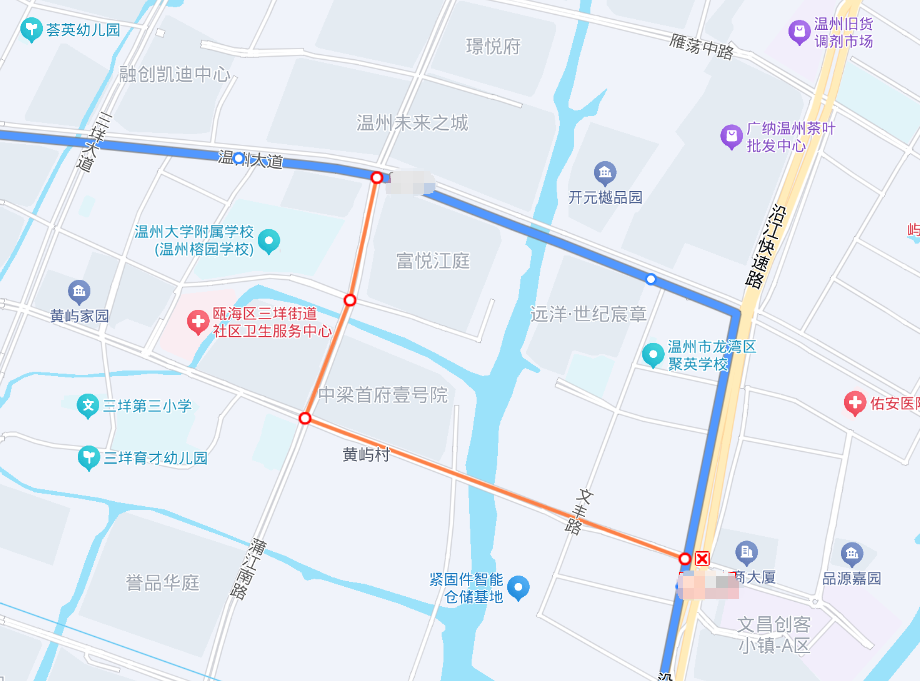Select the 三垟第三小学 school marker
Image resolution: width=920 pixels, height=681 pixels.
(89, 406)
